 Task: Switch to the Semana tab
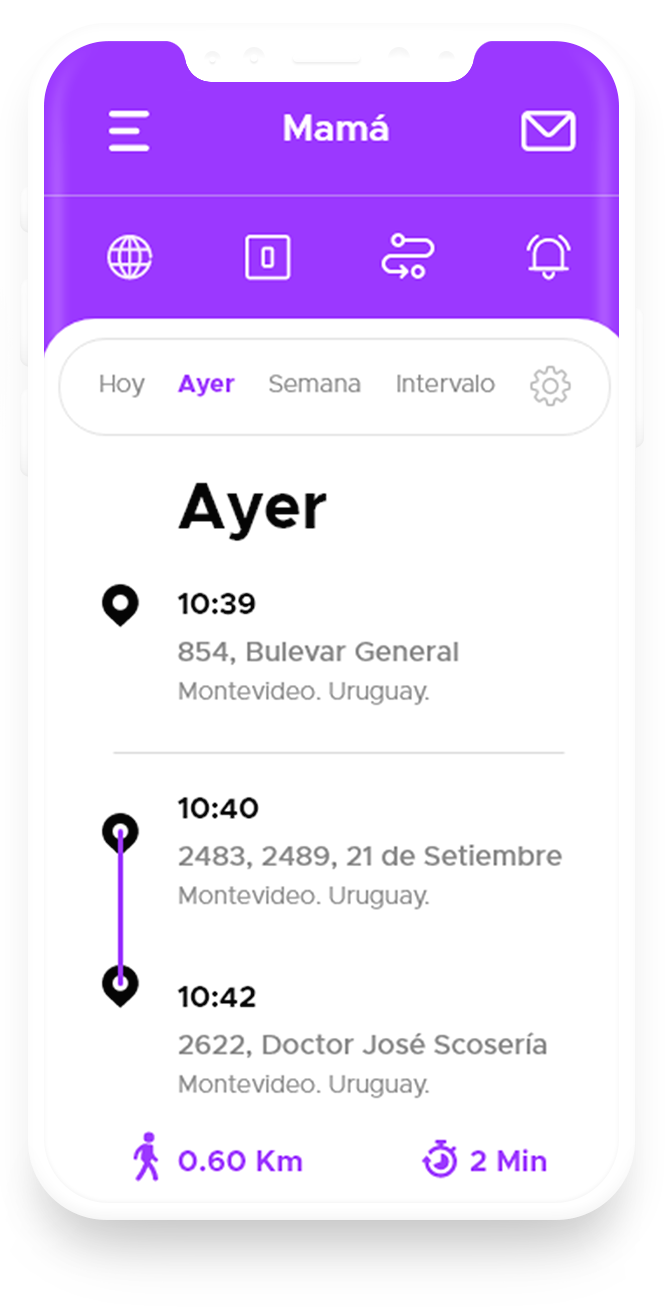[x=314, y=385]
